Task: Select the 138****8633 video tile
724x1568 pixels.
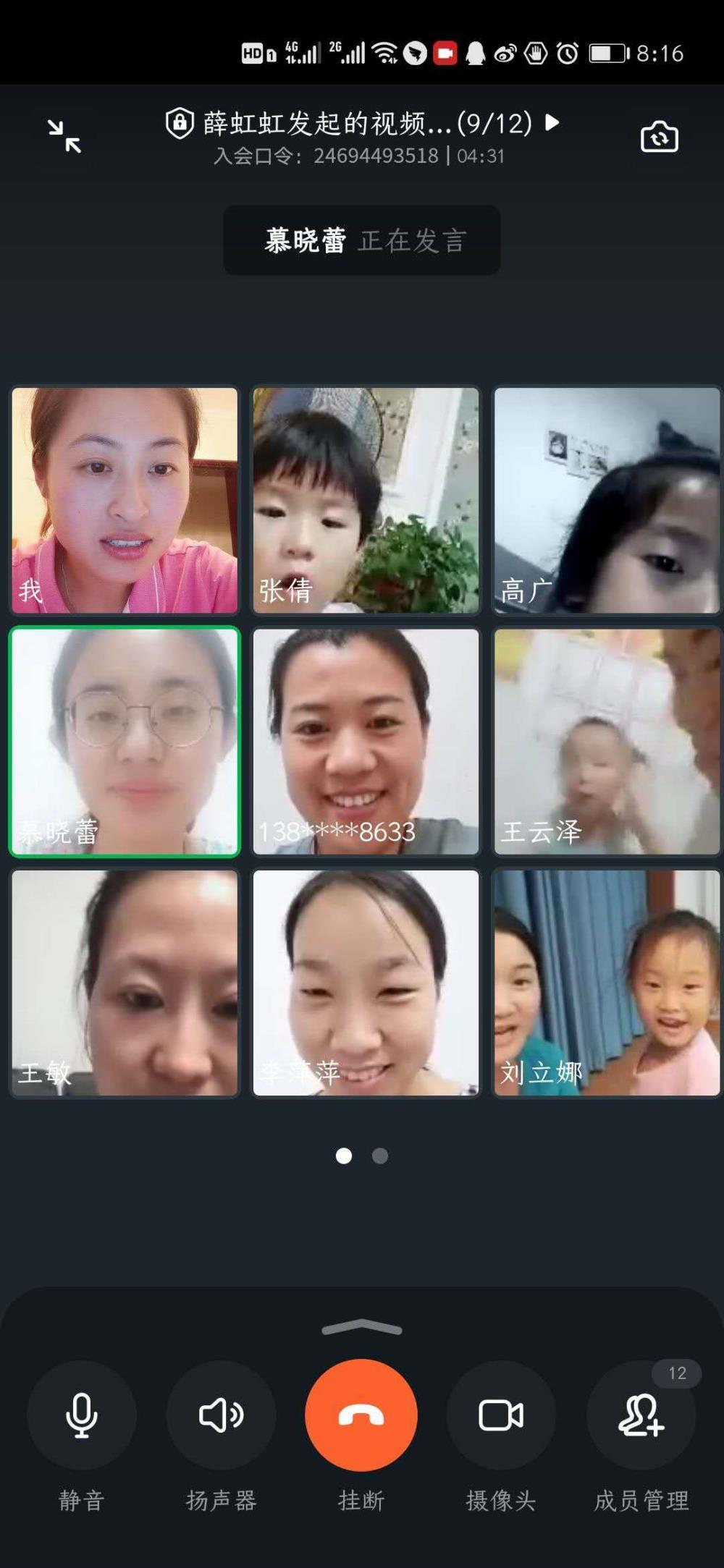Action: 366,742
